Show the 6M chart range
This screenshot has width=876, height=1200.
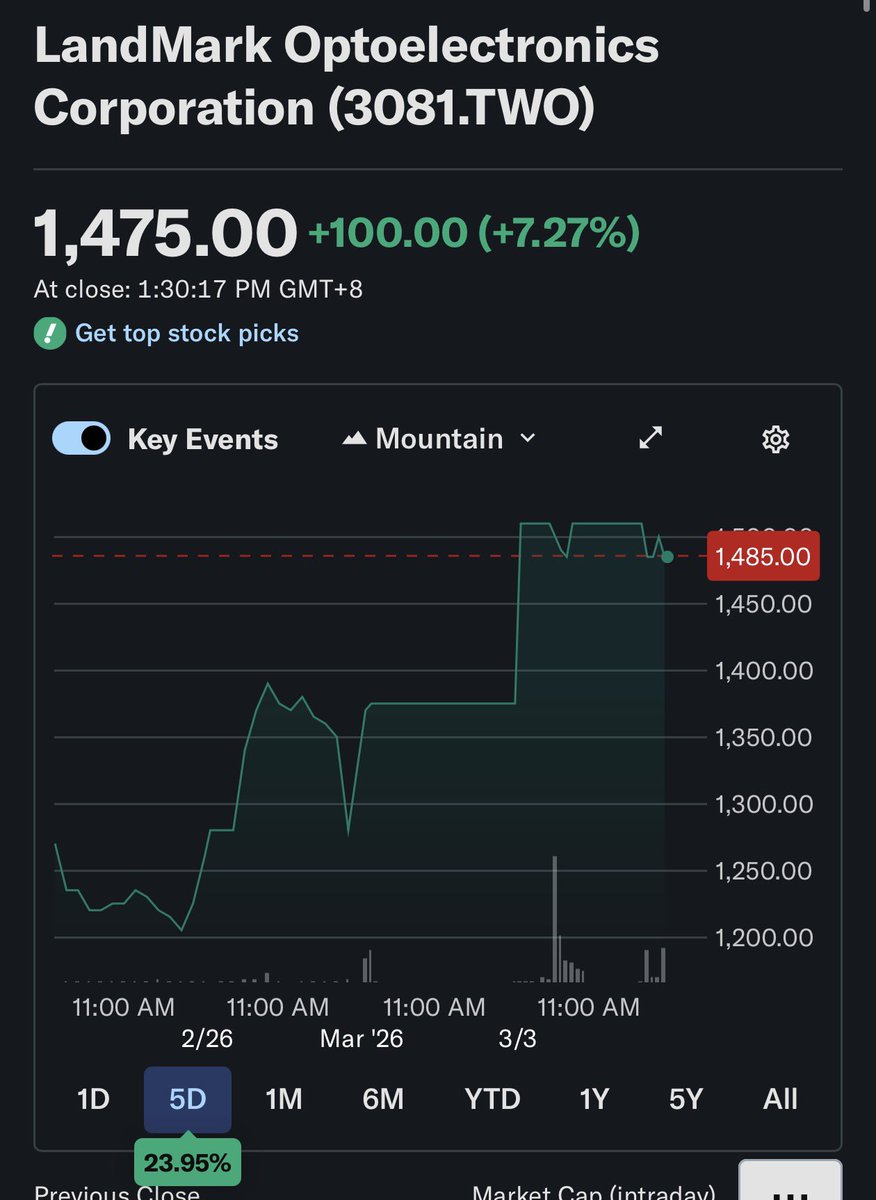[383, 1100]
